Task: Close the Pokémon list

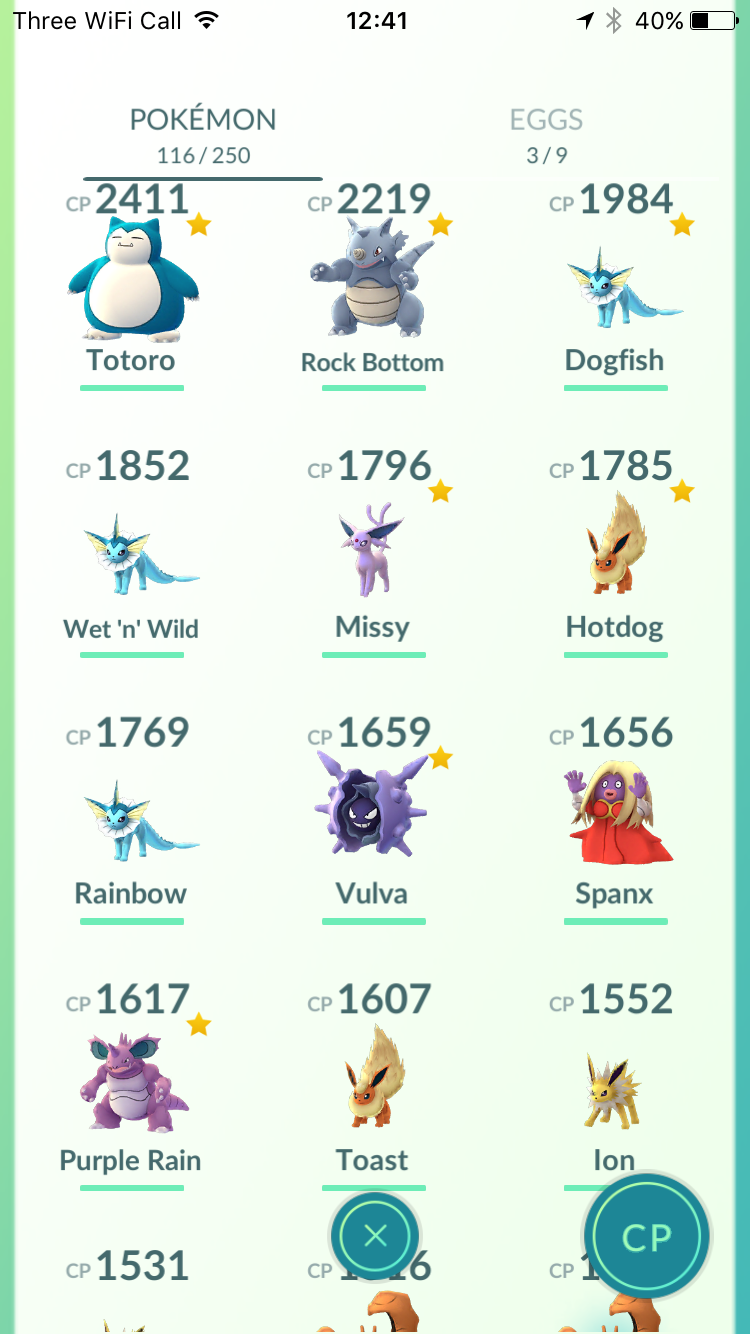Action: tap(375, 1236)
